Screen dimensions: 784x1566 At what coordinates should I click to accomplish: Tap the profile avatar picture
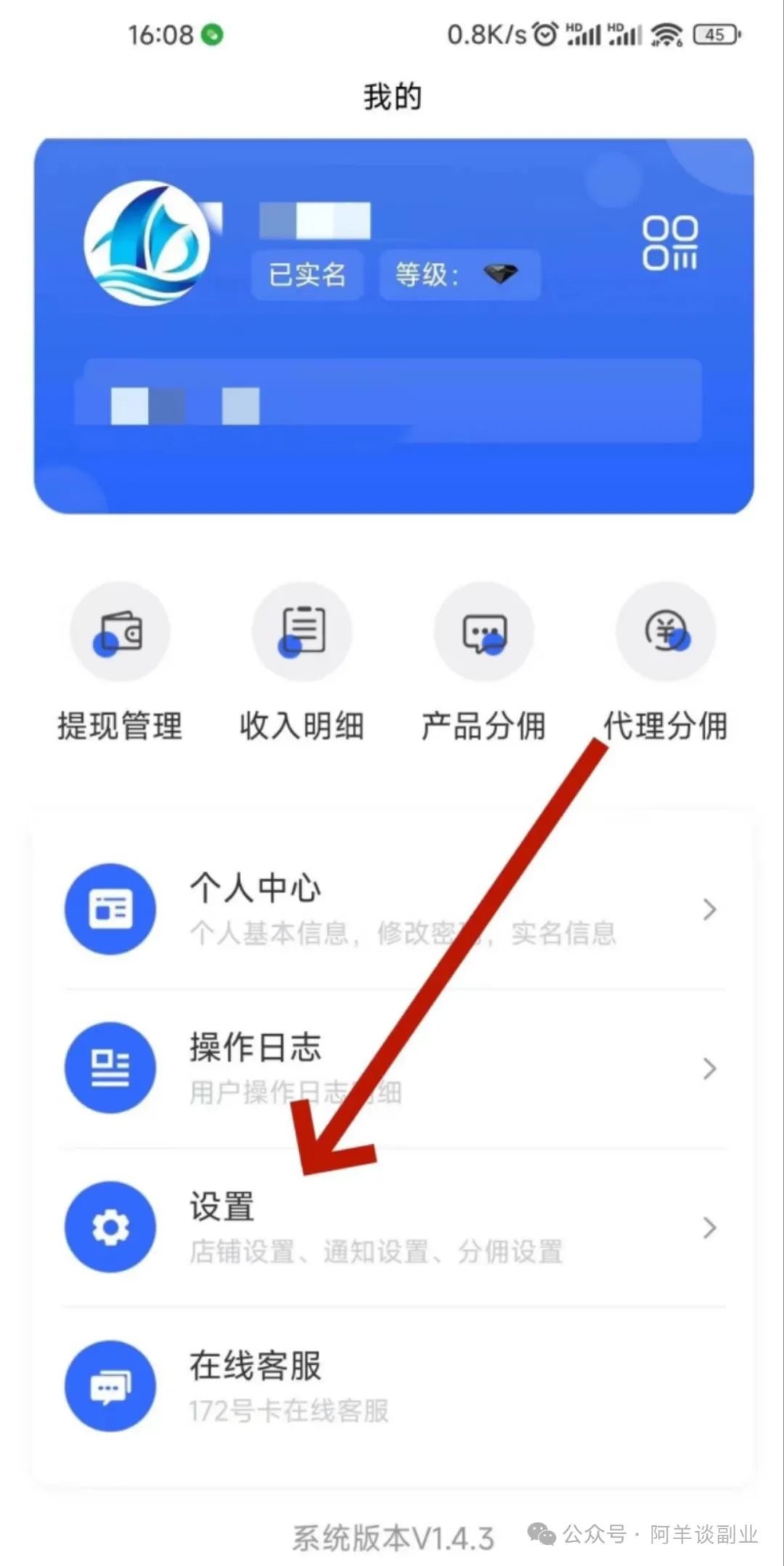point(147,243)
